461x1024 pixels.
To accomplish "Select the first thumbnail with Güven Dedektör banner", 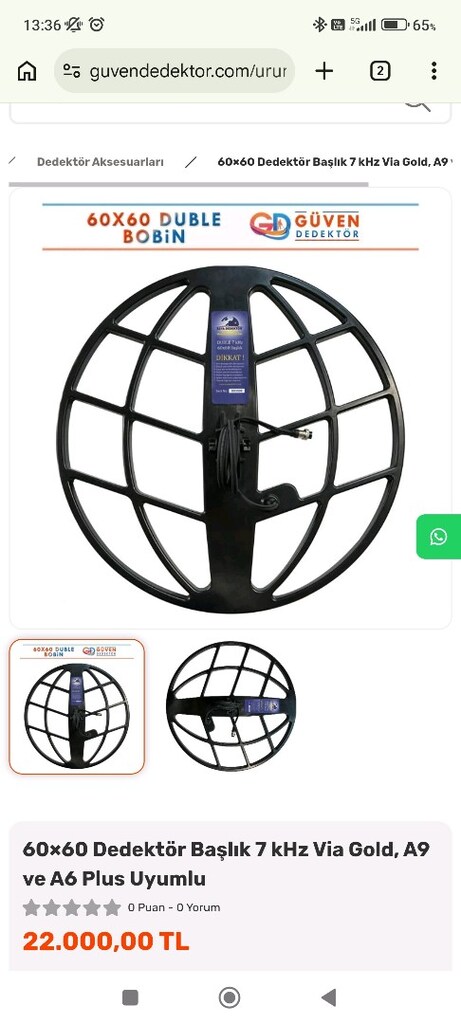I will 77,707.
